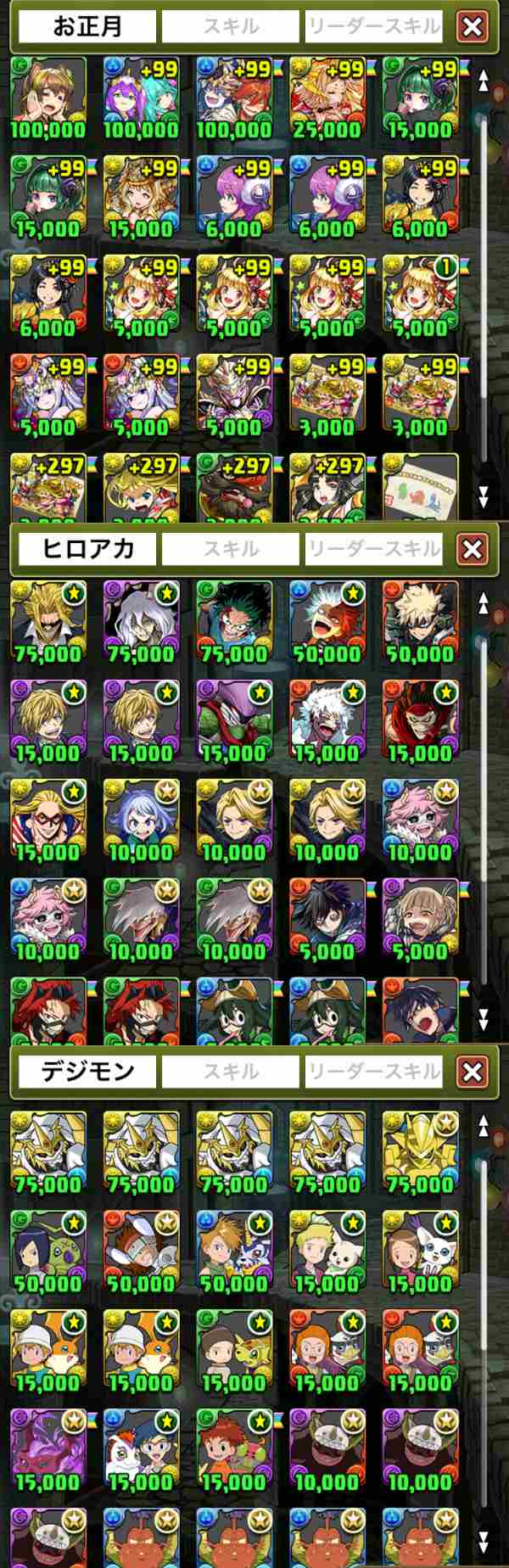Open first 75,000 hero in ヒロアカ list
Viewport: 509px width, 1568px height.
[x=48, y=621]
